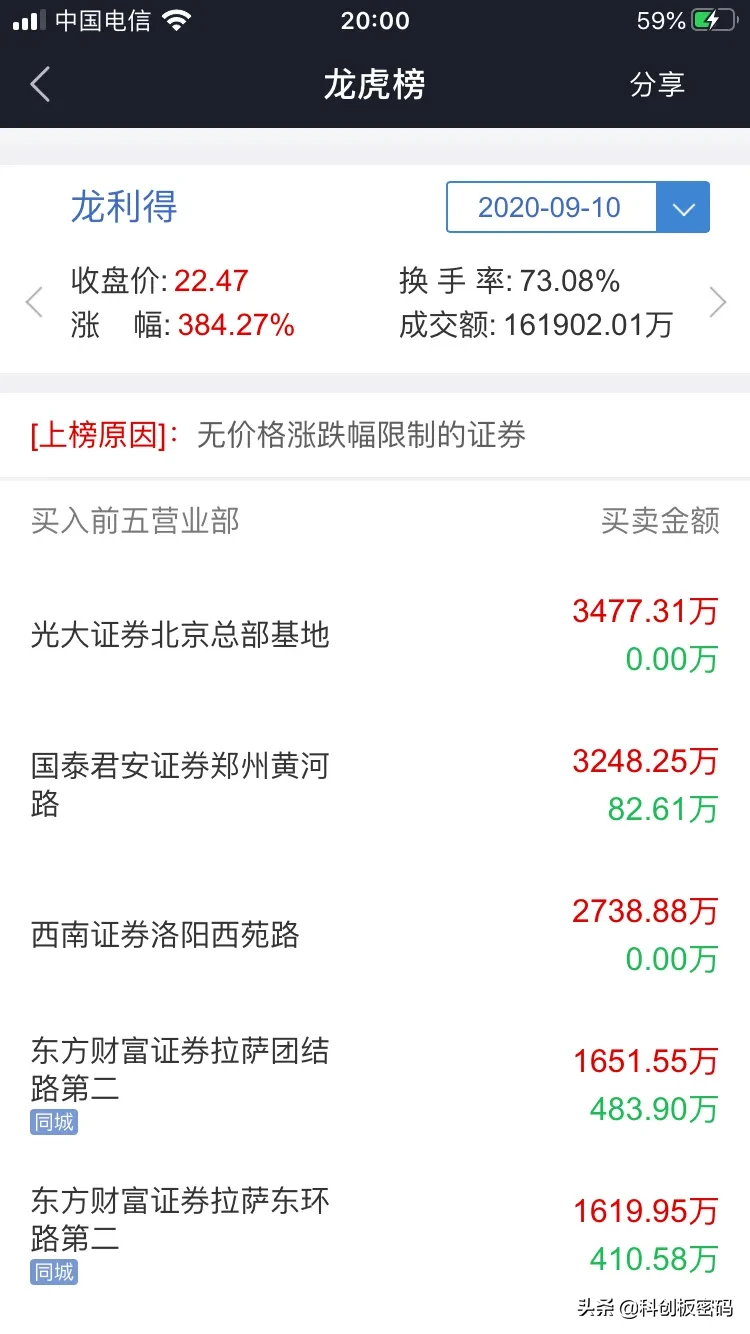Open the 龙利得 stock name link
The image size is (750, 1334).
(x=124, y=207)
